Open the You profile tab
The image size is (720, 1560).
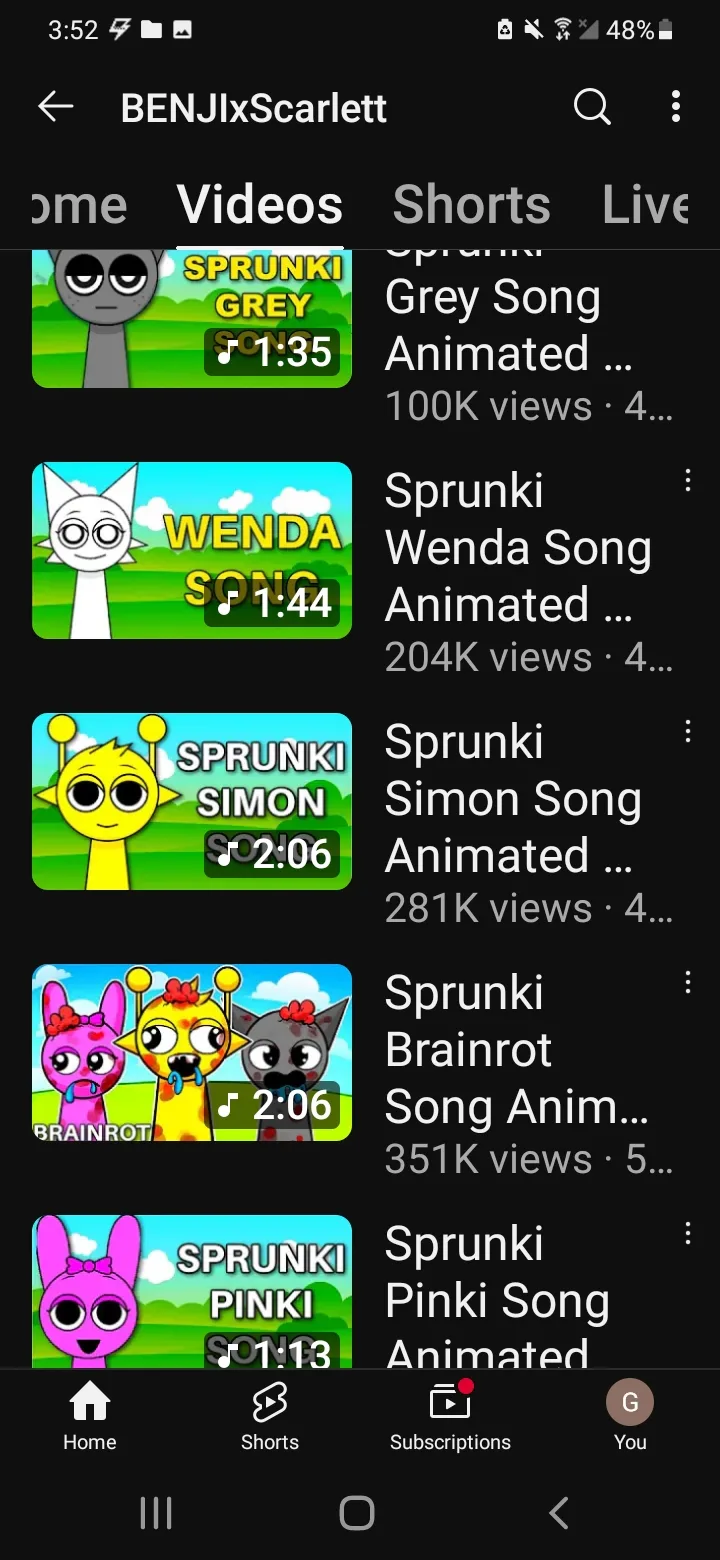tap(630, 1416)
